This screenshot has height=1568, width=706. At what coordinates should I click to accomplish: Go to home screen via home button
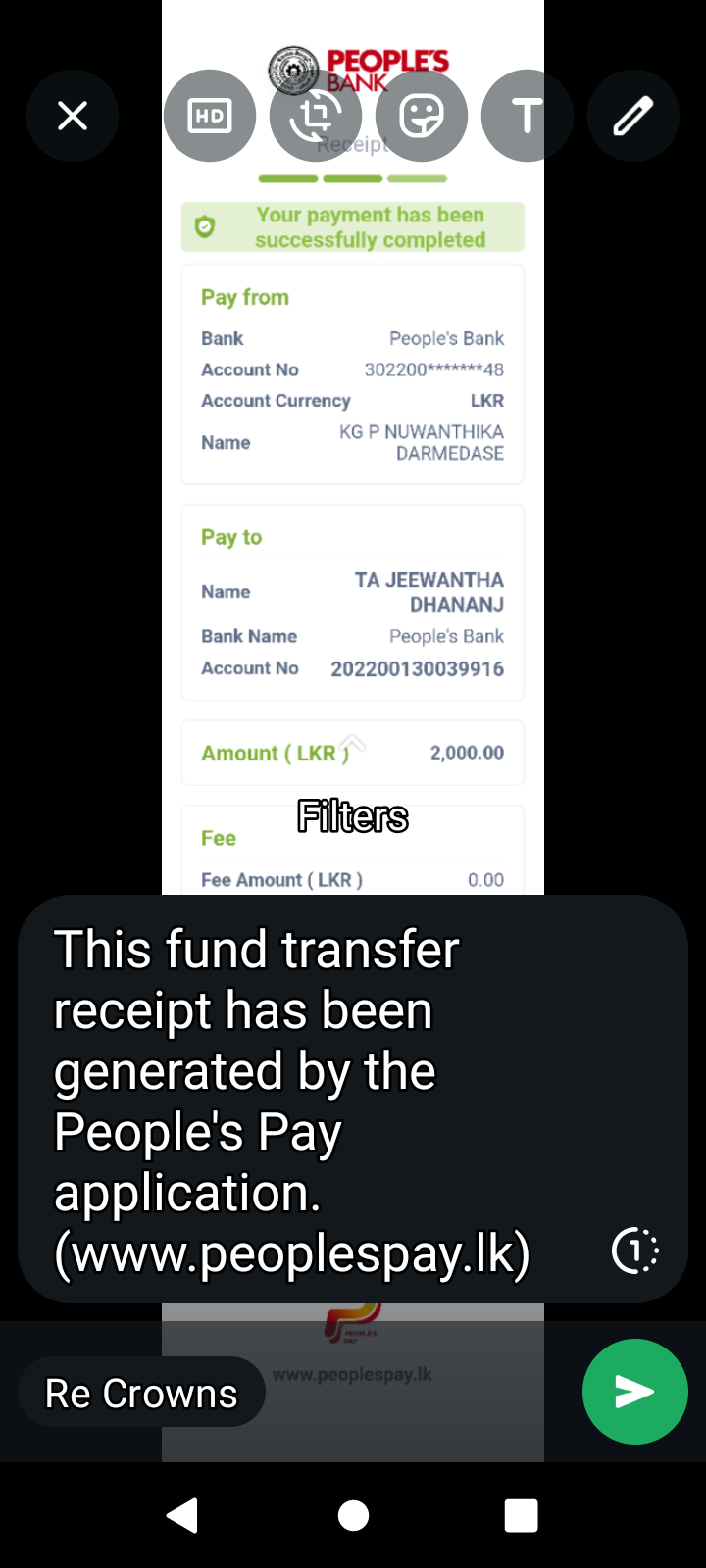click(x=353, y=1515)
